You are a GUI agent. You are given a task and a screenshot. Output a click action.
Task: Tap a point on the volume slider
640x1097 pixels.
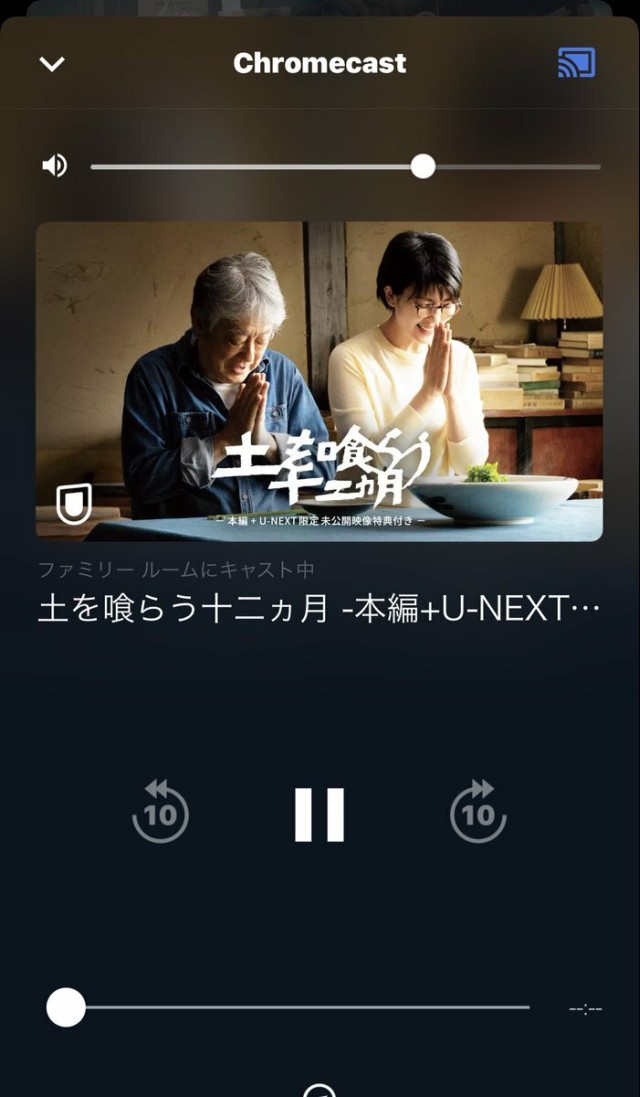pos(300,167)
